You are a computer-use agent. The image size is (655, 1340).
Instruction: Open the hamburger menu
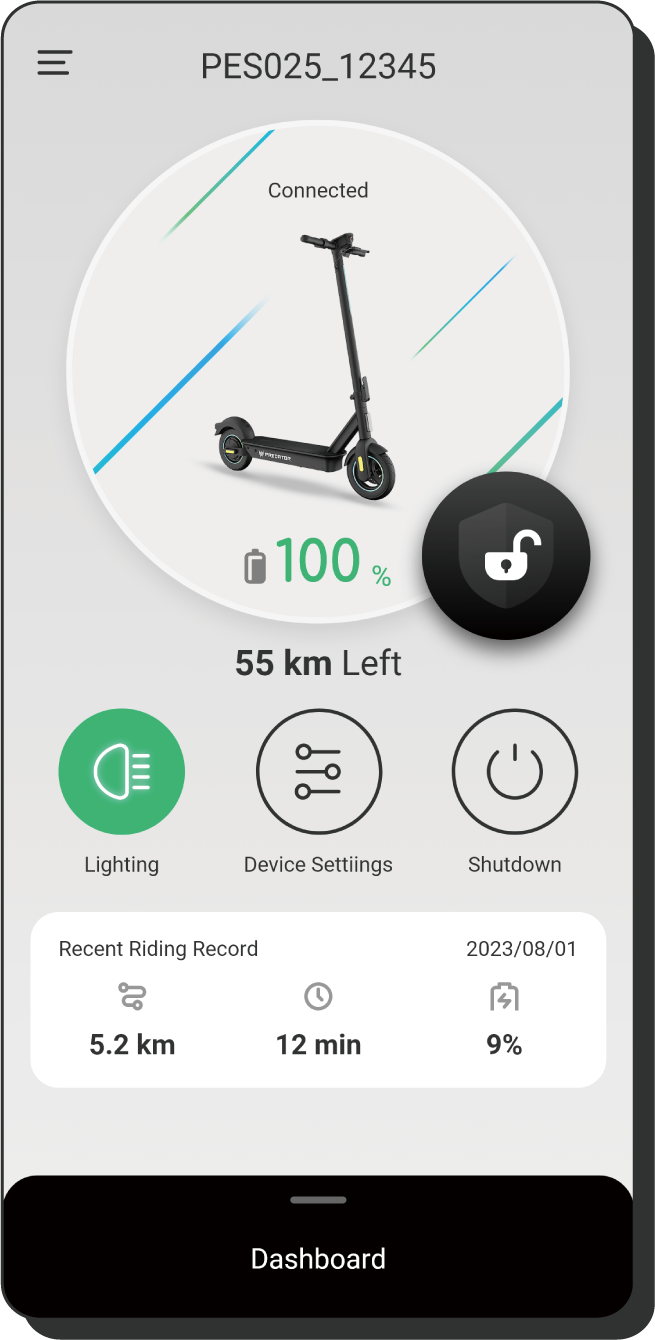[x=55, y=63]
